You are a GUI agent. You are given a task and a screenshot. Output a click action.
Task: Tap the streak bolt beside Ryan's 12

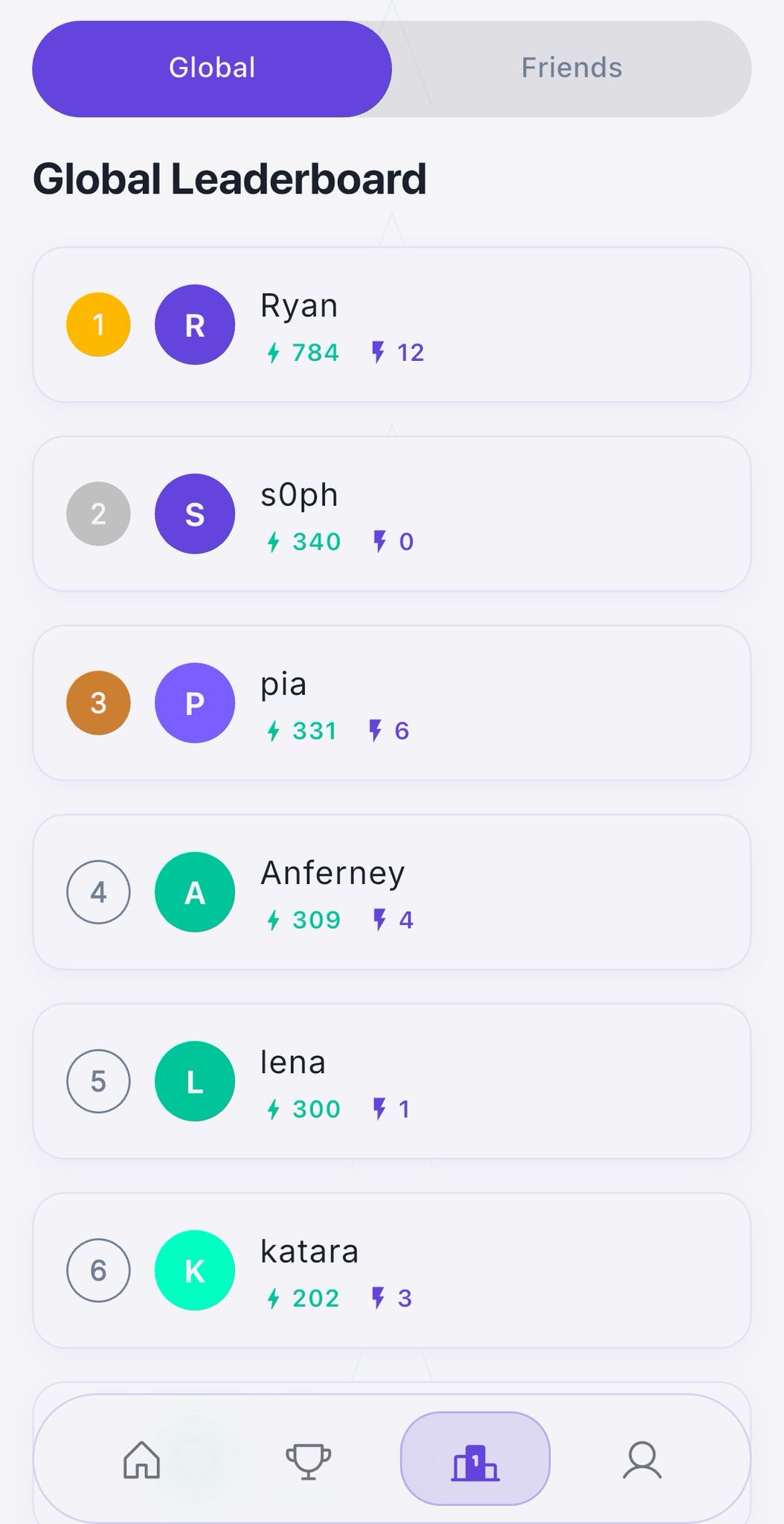tap(378, 352)
